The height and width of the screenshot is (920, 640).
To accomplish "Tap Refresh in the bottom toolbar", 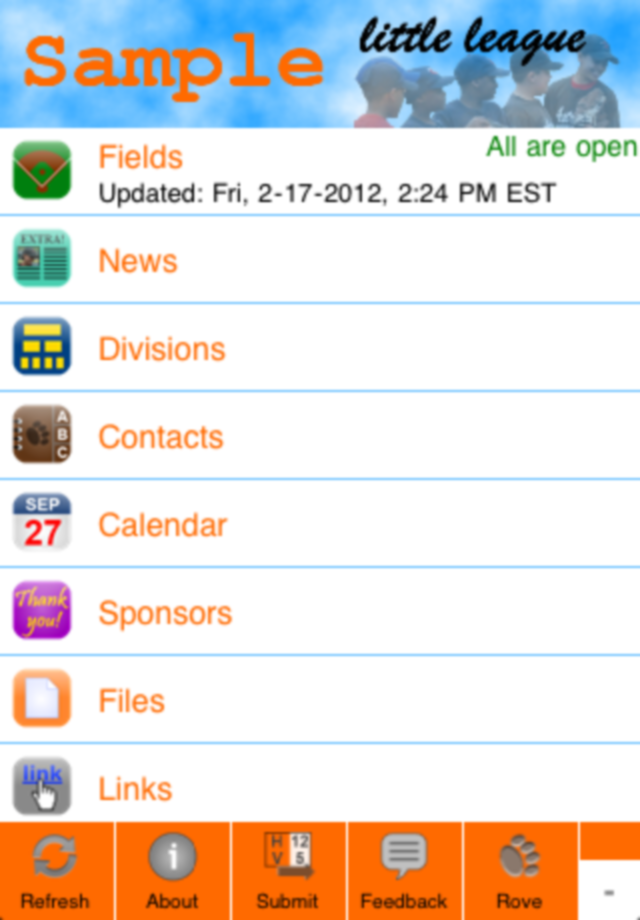I will 56,870.
